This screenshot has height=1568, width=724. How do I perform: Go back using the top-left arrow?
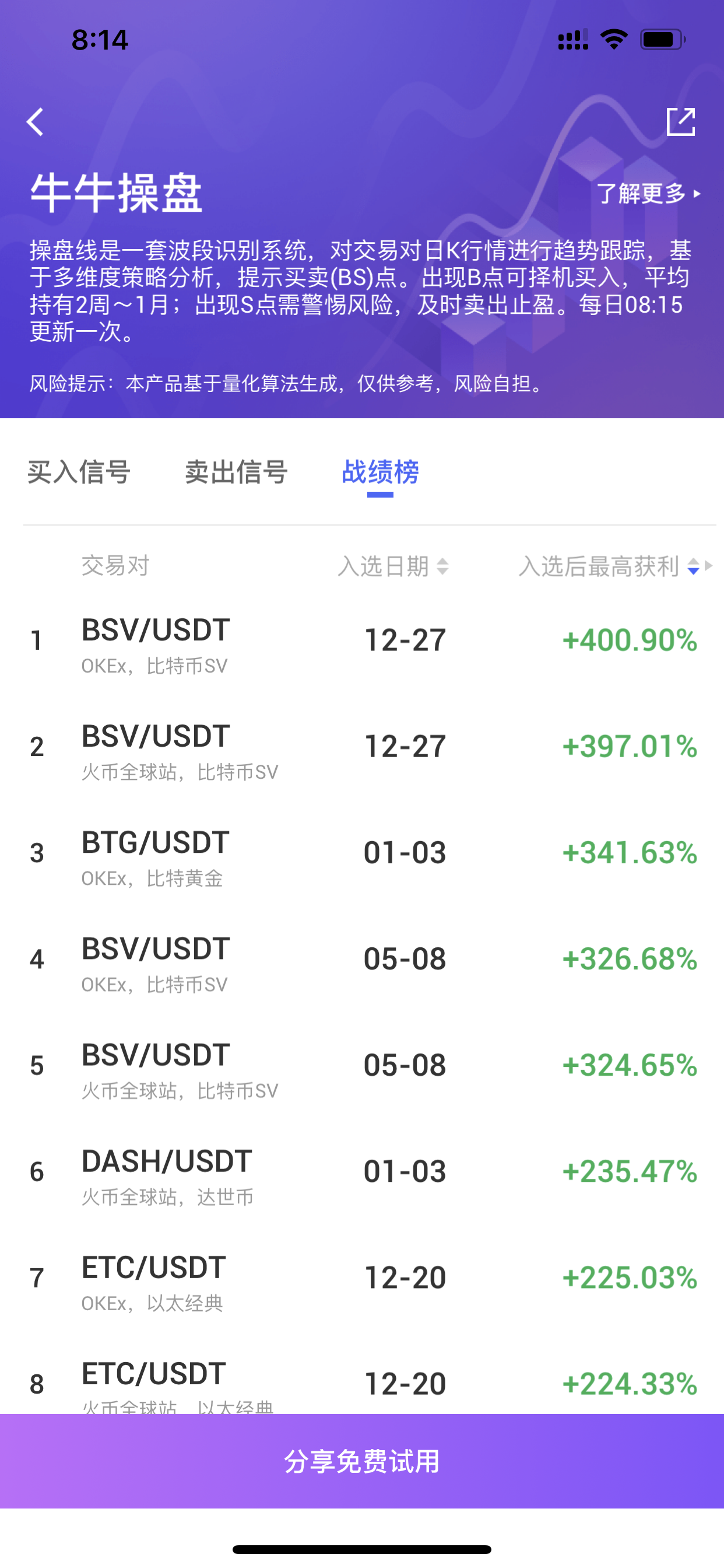point(36,122)
